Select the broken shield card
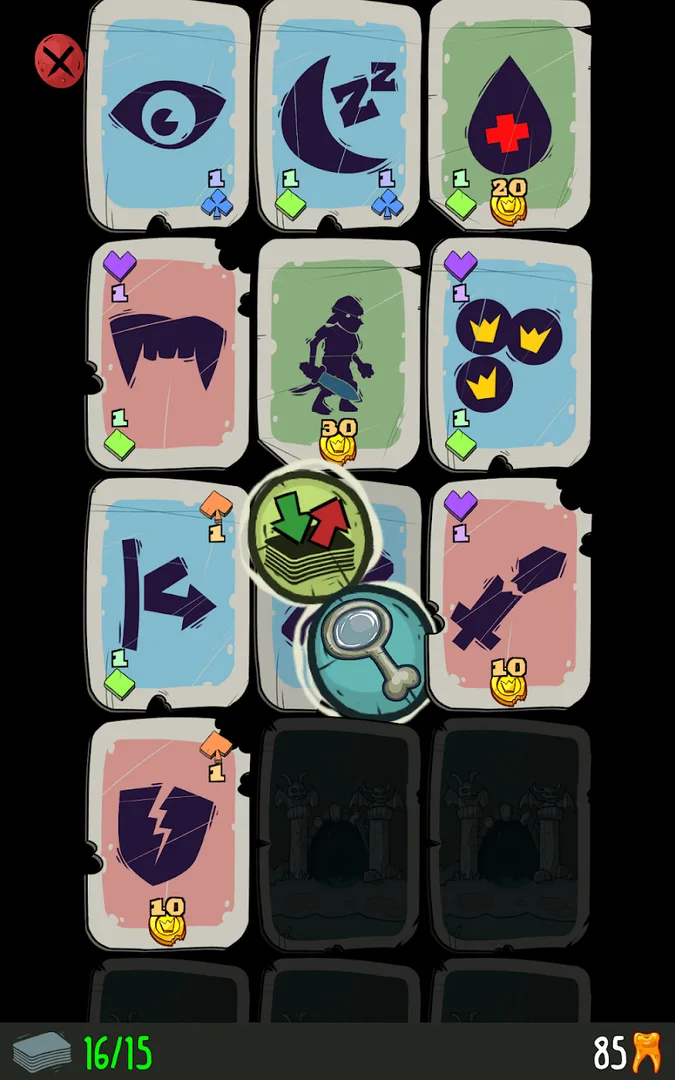675x1080 pixels. pos(166,830)
